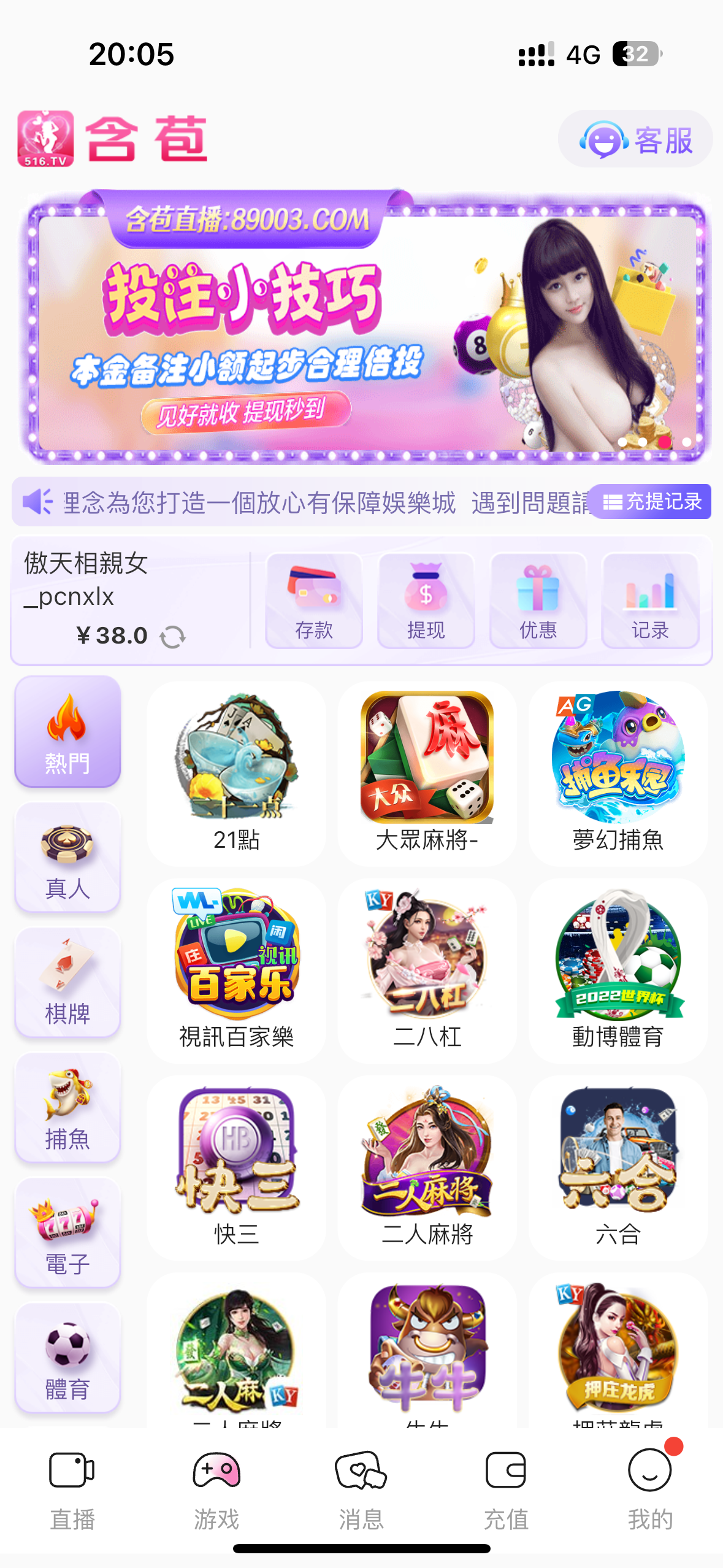
Task: Go to the 充值 tab
Action: point(506,1489)
